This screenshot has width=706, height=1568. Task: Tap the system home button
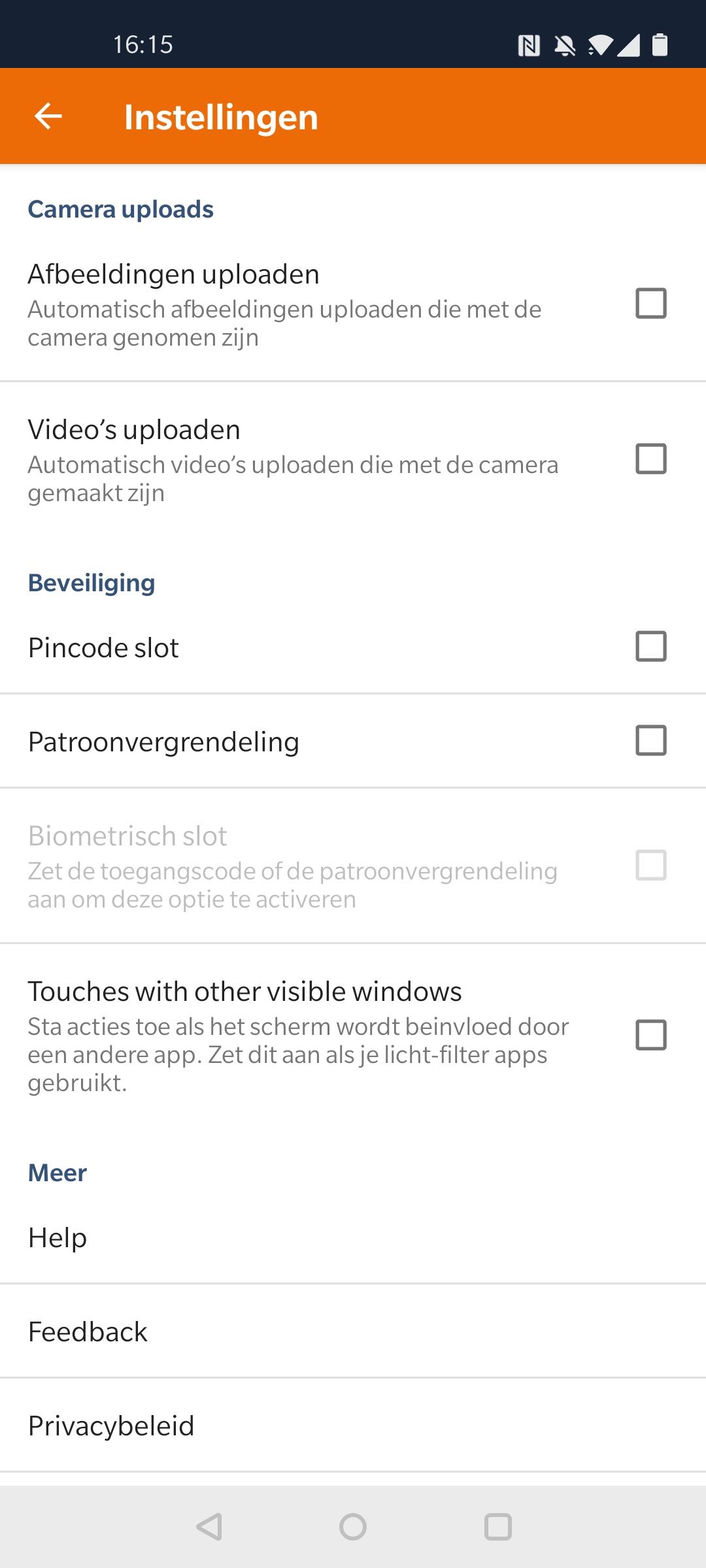point(353,1527)
